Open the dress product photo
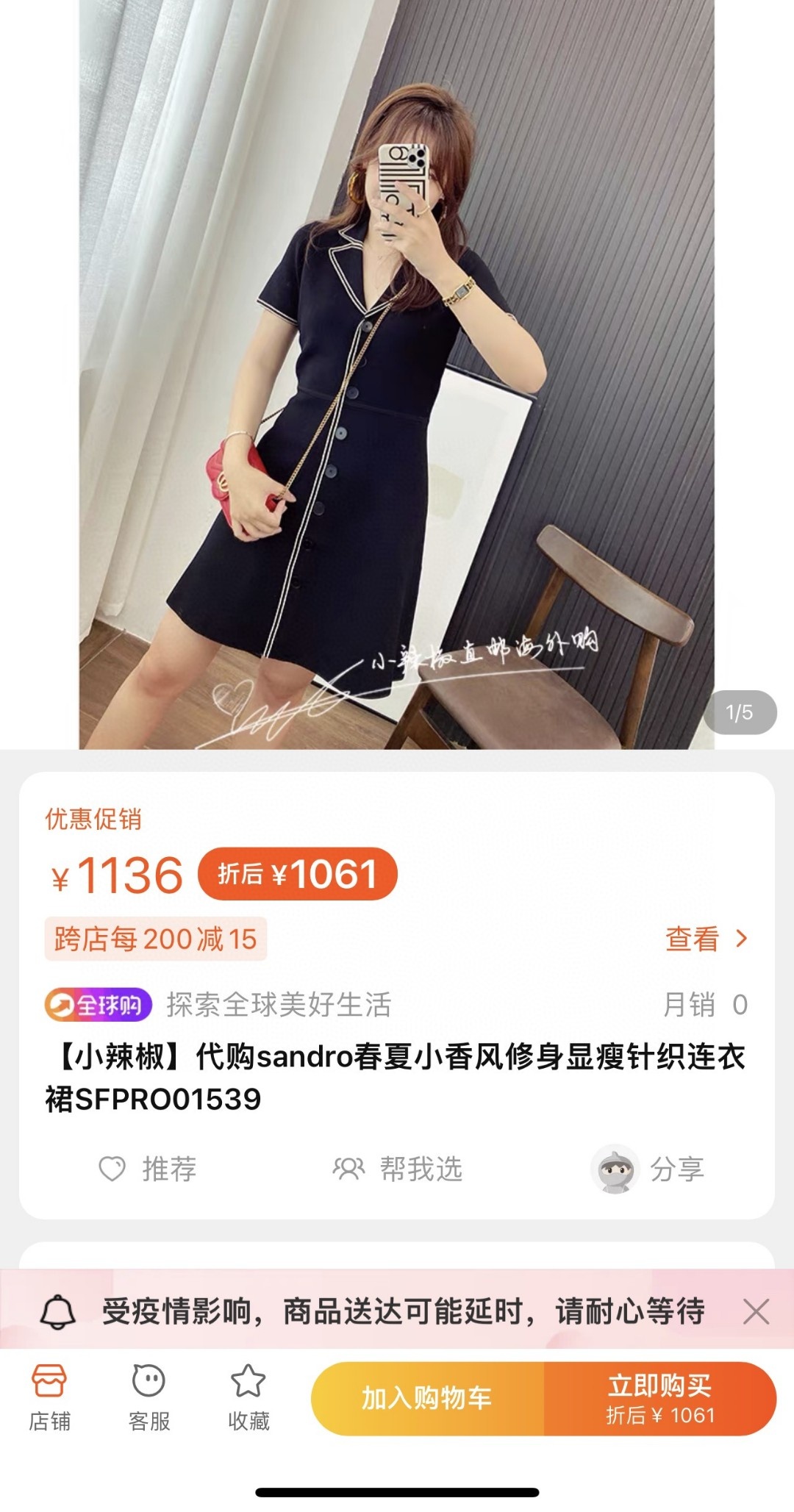This screenshot has height=1512, width=794. click(x=397, y=375)
